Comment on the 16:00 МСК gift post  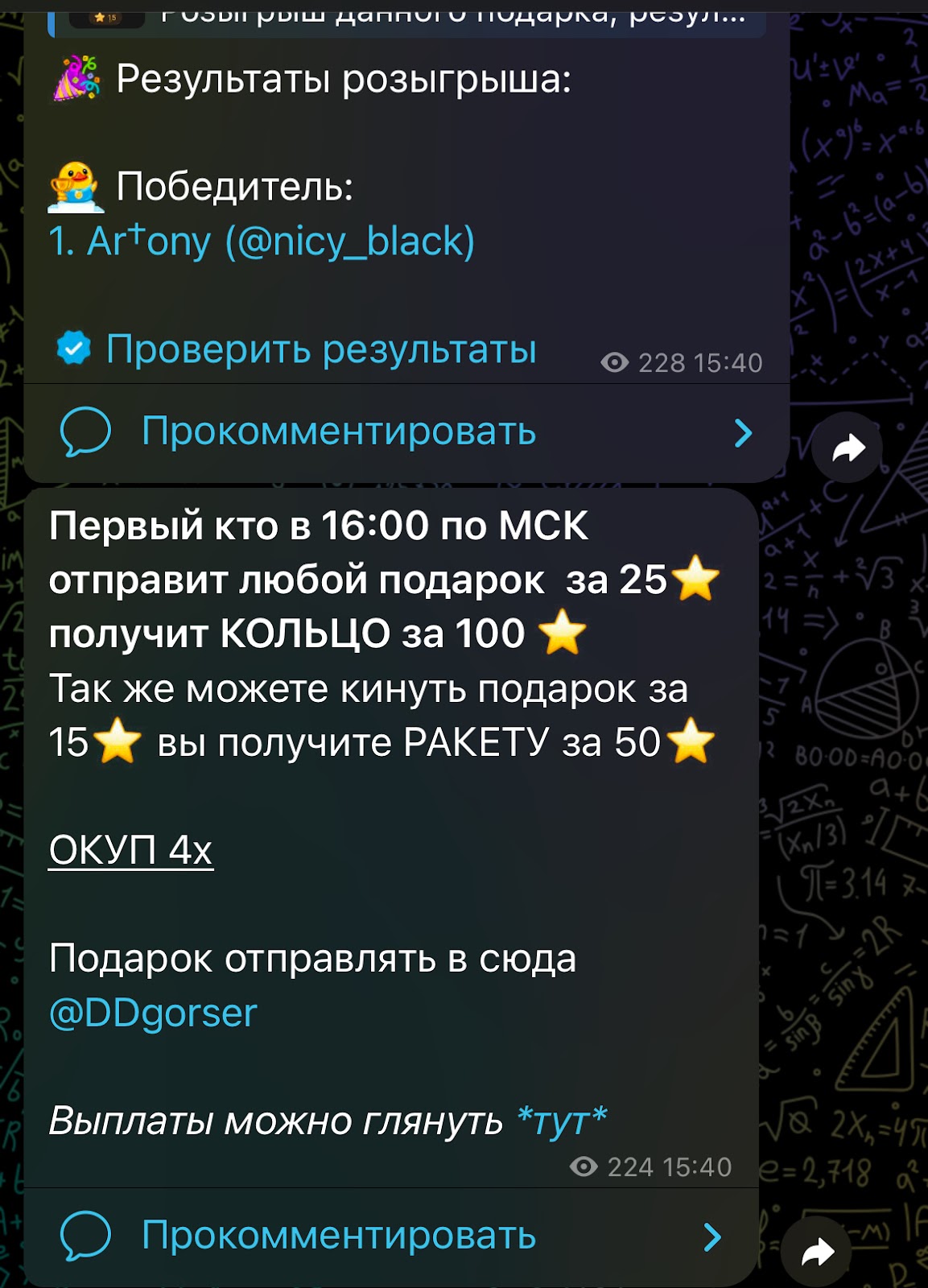[x=338, y=1235]
